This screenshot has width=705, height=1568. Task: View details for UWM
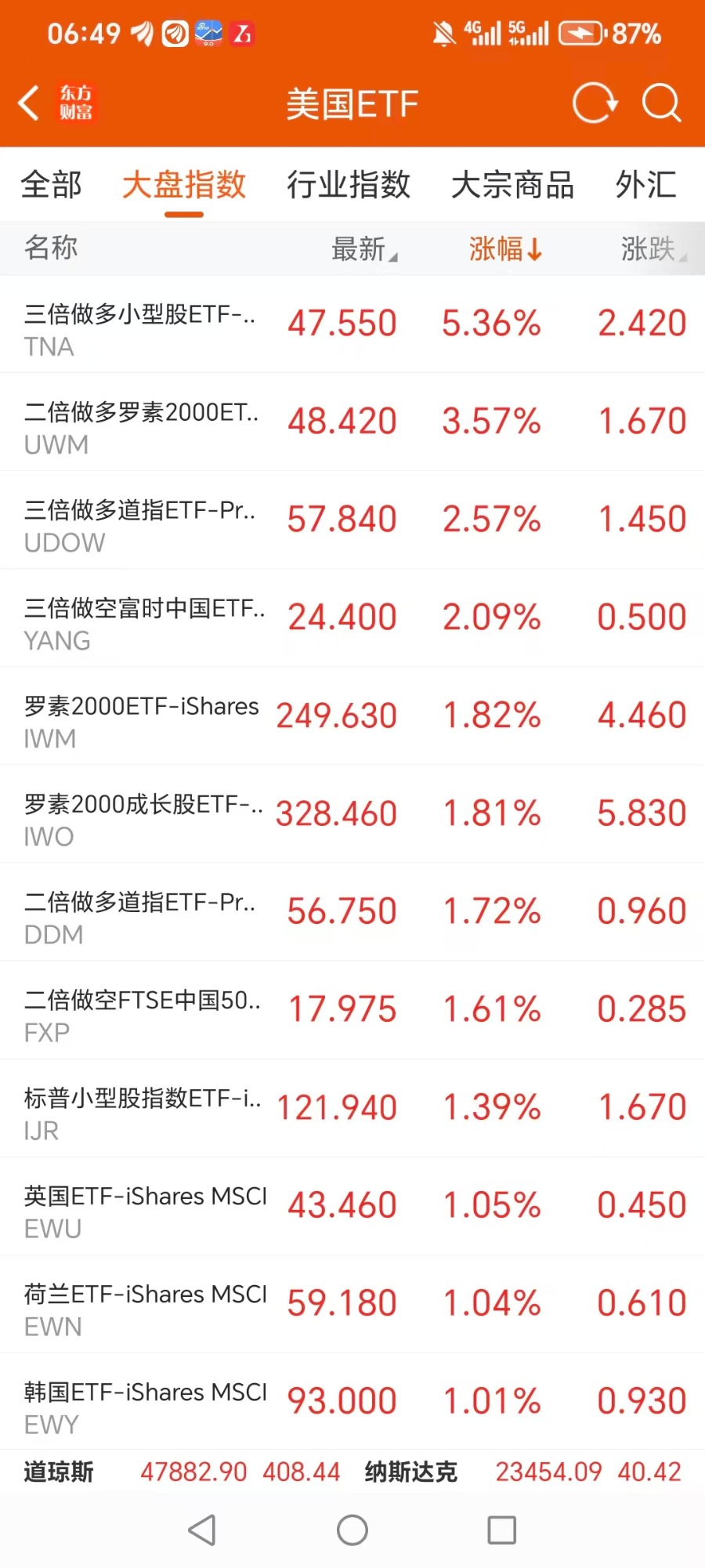point(352,422)
